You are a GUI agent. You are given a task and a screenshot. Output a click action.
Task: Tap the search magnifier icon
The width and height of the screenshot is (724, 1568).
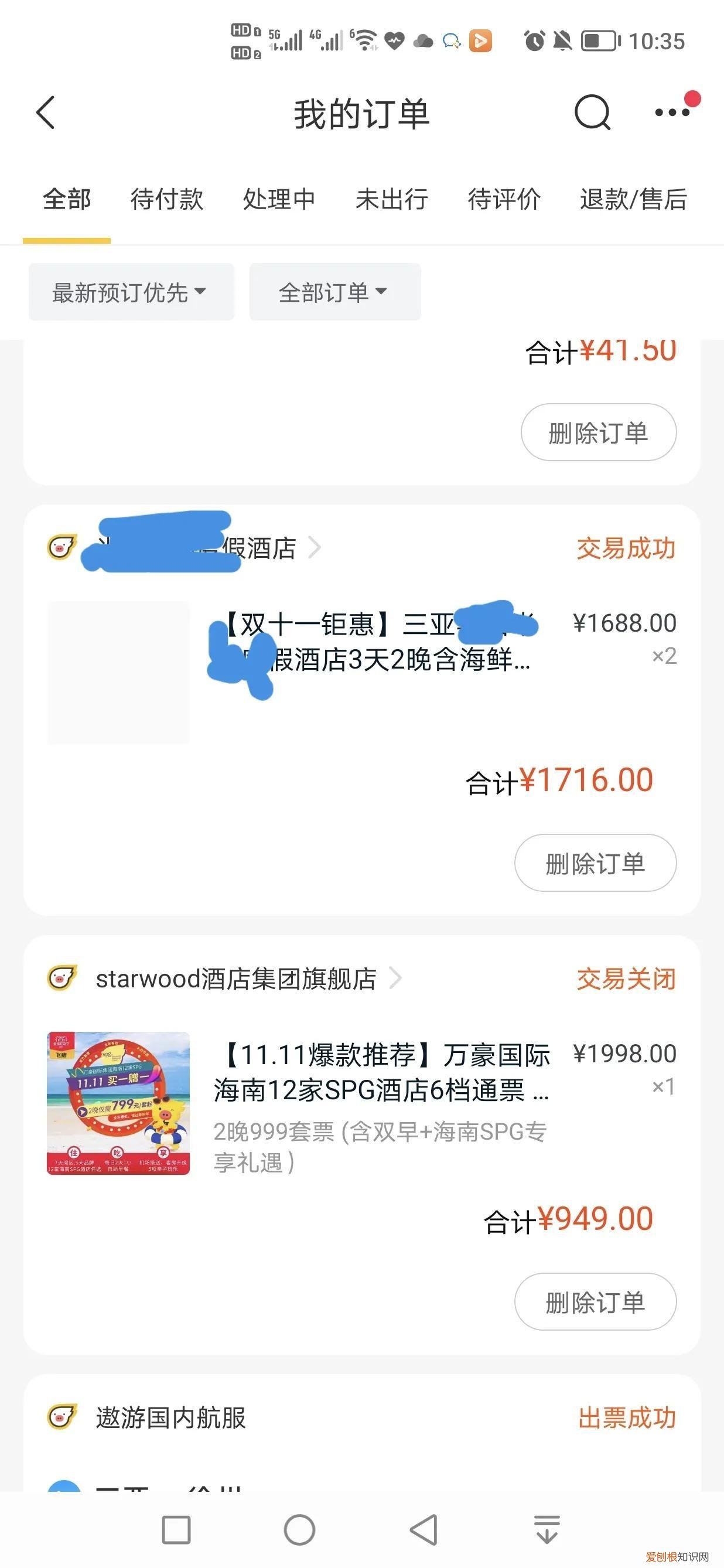[593, 112]
